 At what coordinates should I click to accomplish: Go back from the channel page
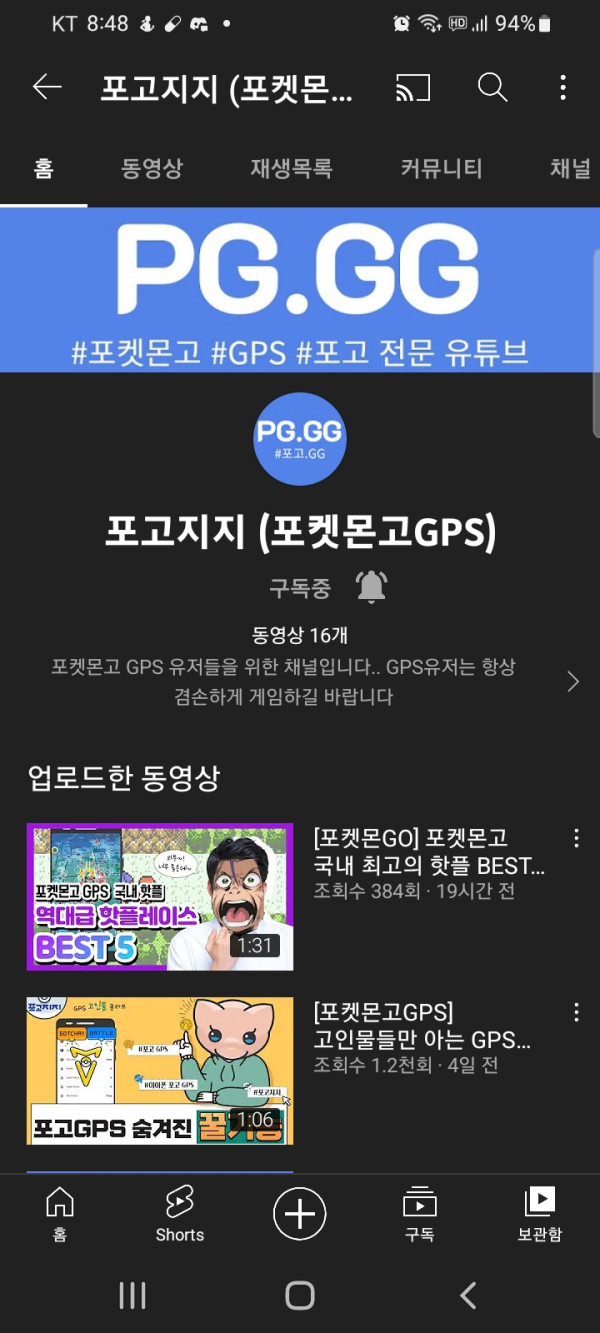point(47,88)
